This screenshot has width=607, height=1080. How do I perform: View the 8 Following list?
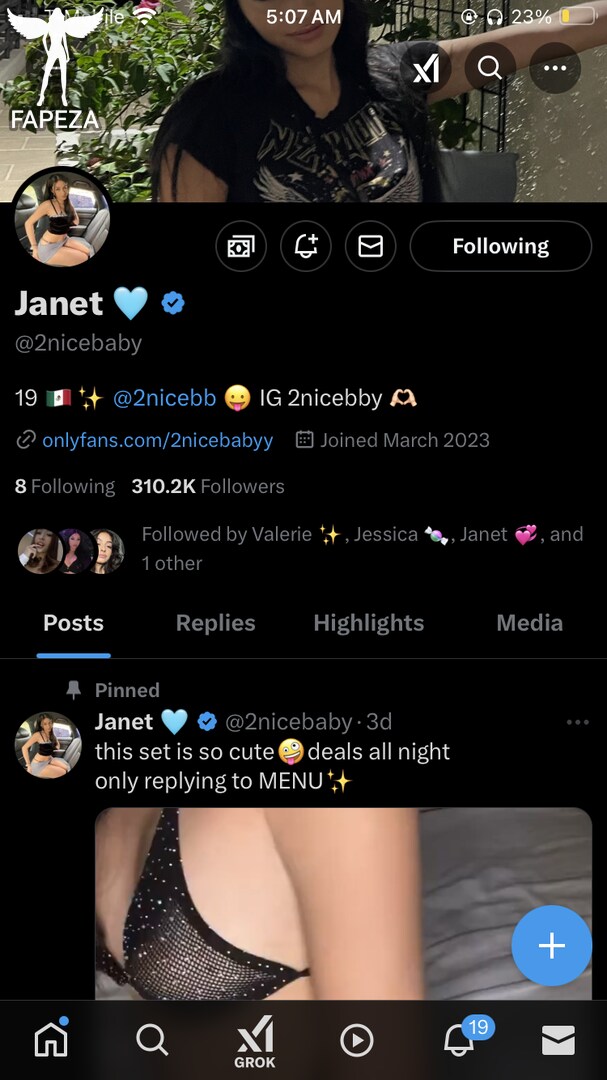65,487
